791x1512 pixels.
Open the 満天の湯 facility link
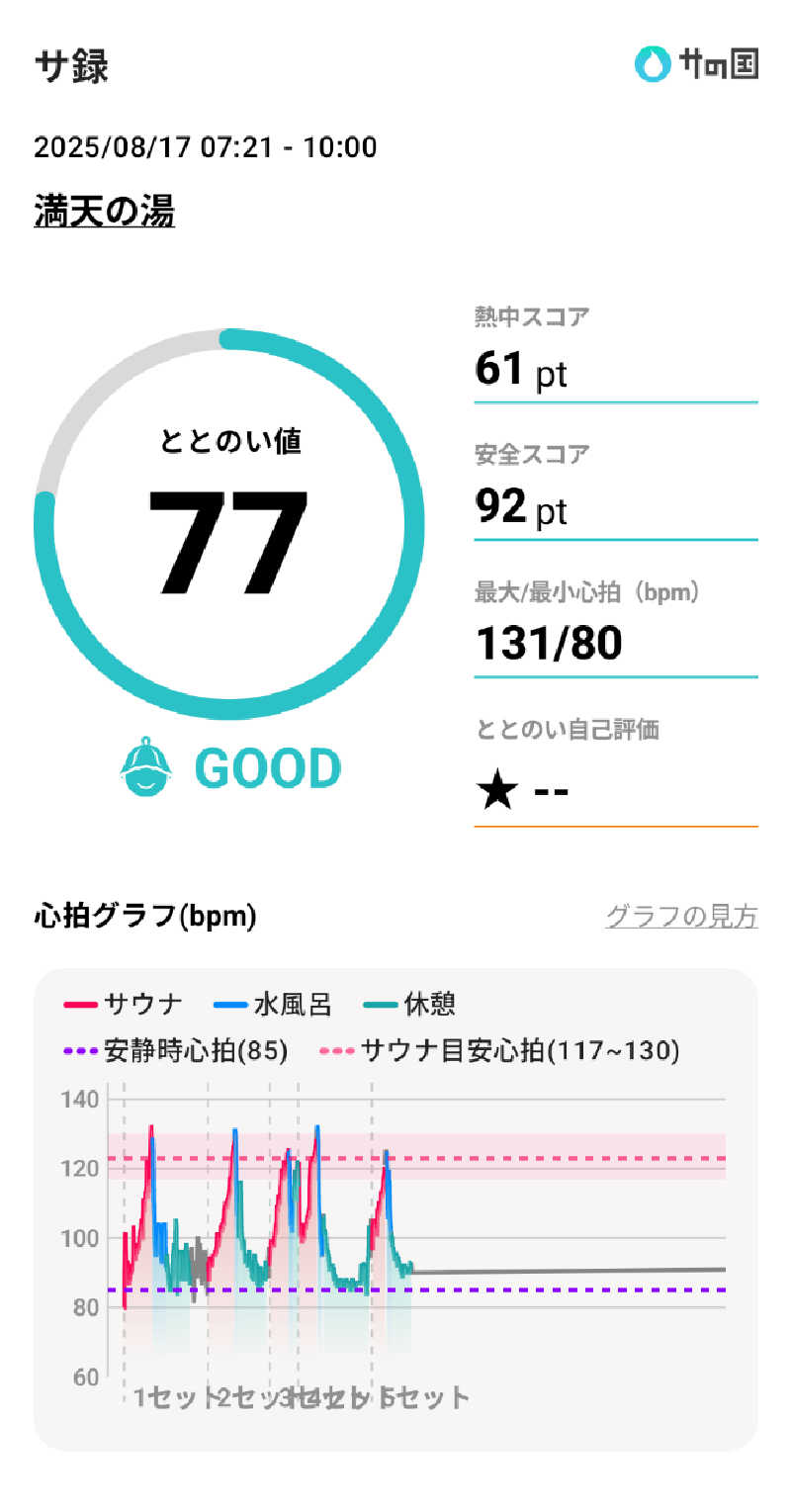[105, 211]
